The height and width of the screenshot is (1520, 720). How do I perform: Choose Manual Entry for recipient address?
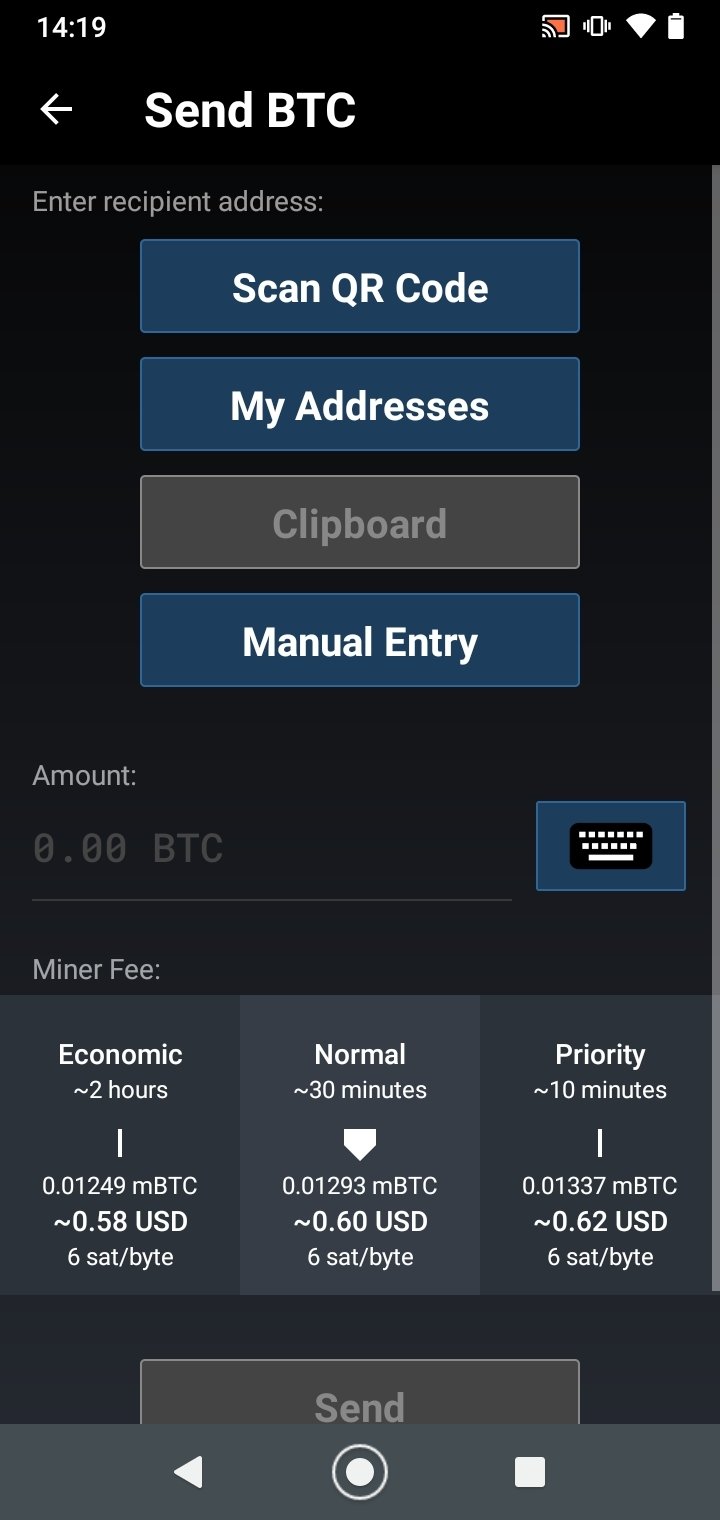pyautogui.click(x=360, y=640)
